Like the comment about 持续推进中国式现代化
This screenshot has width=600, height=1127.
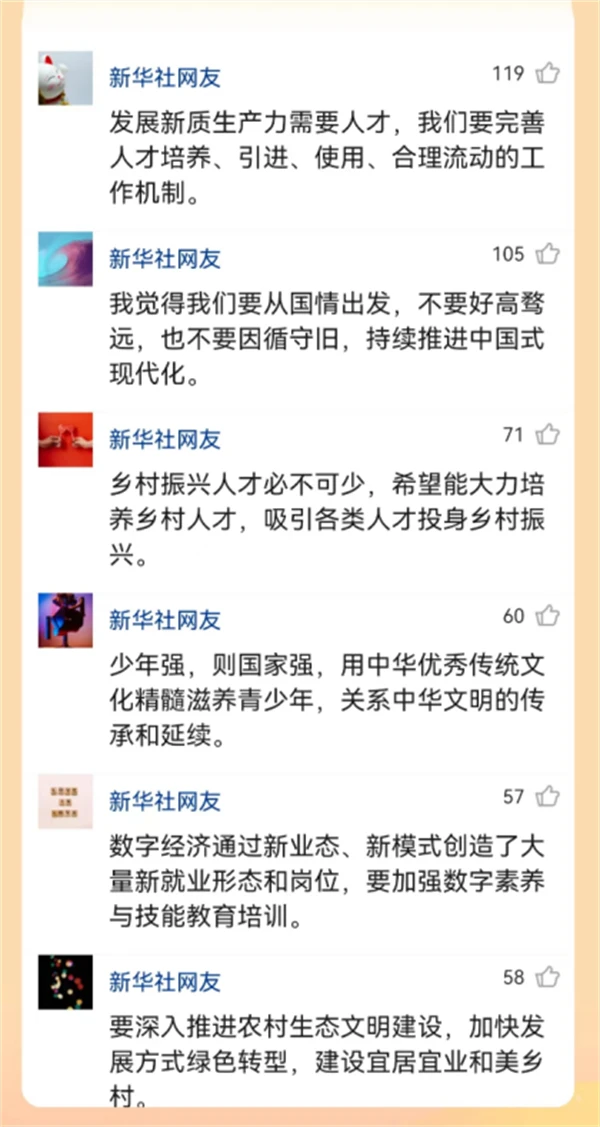tap(547, 254)
